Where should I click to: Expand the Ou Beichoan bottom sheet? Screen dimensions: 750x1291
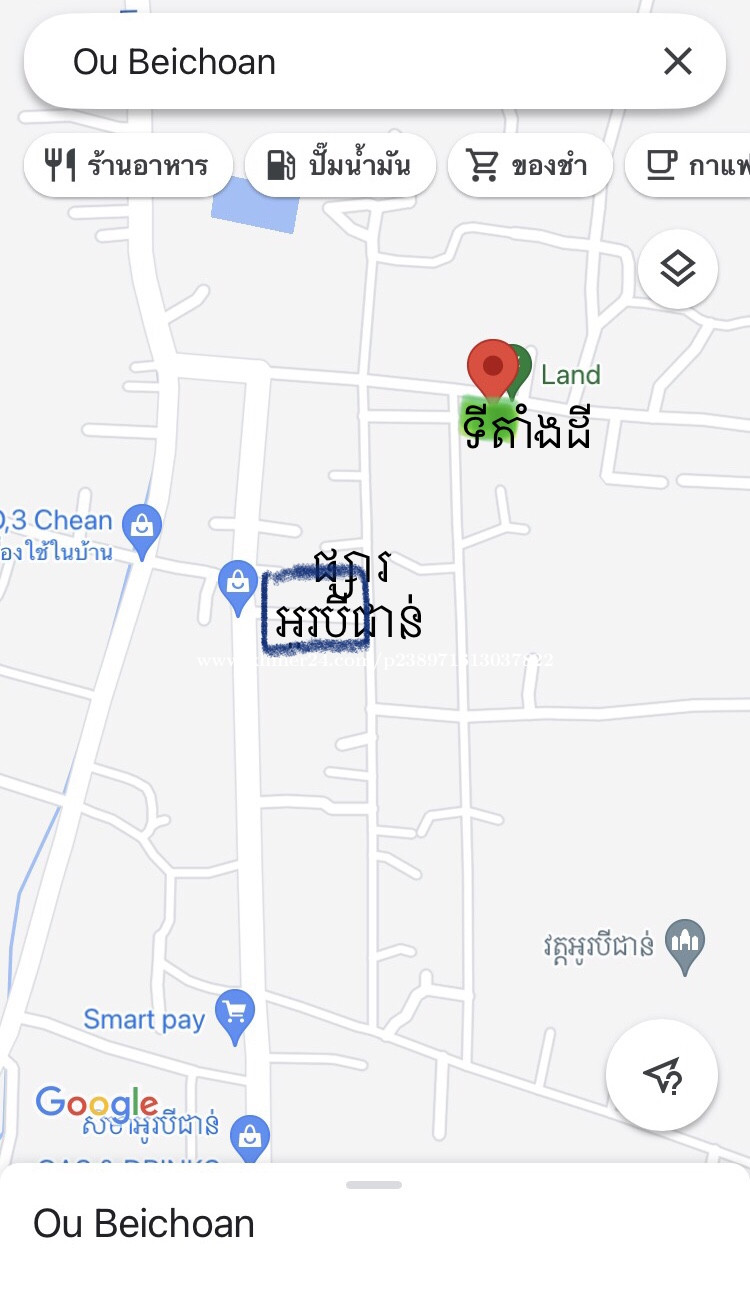click(374, 1186)
